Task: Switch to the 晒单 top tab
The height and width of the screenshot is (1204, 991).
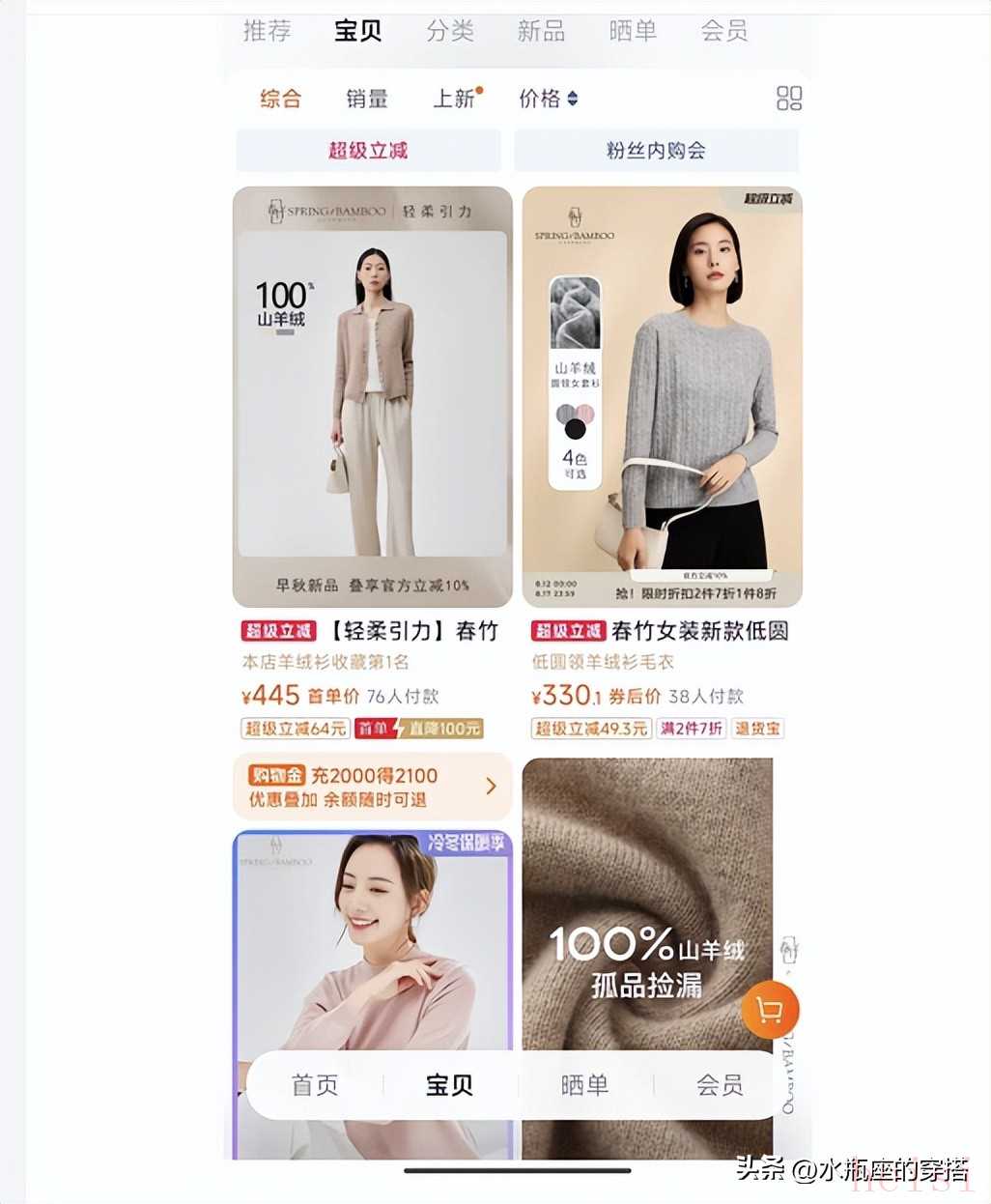Action: coord(633,31)
